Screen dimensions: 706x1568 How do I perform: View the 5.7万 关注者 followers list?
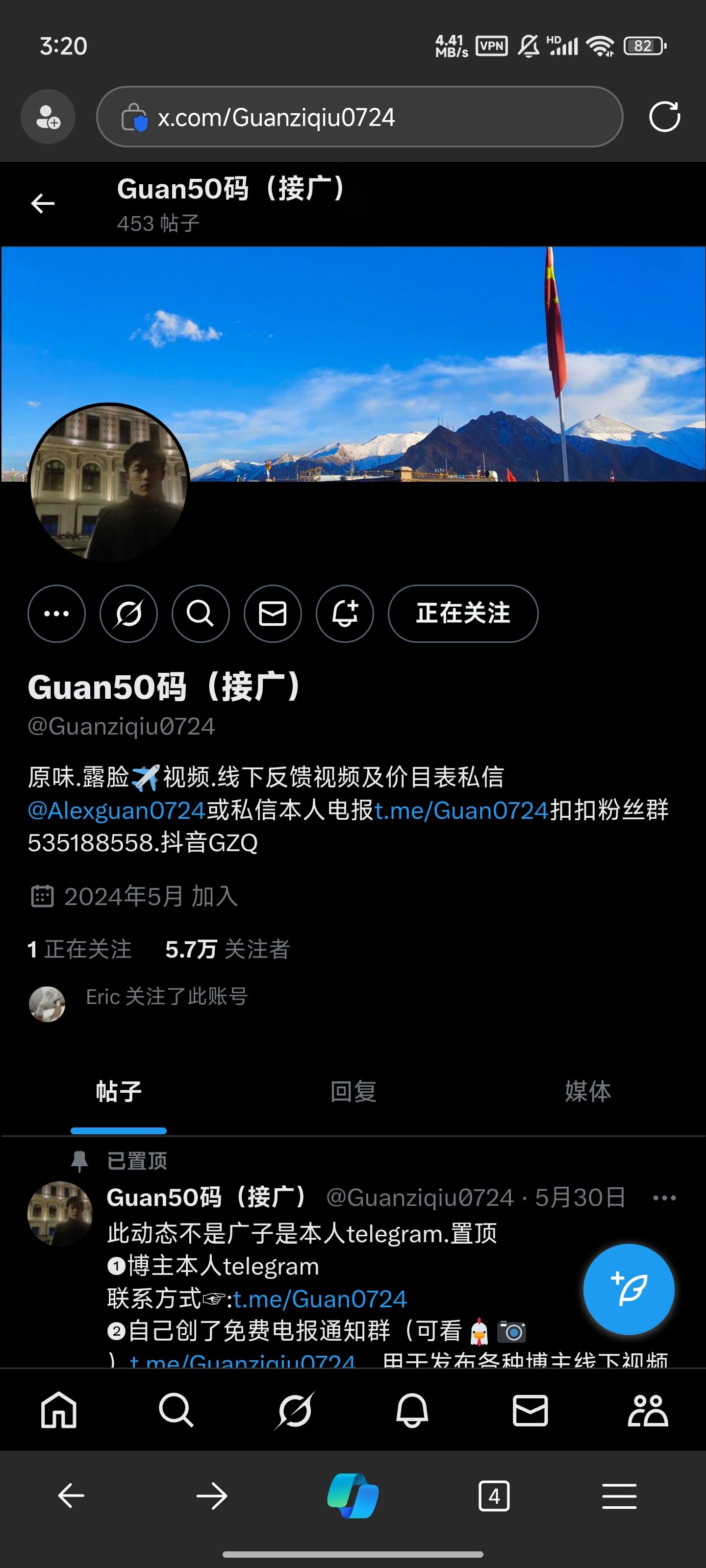pos(227,949)
